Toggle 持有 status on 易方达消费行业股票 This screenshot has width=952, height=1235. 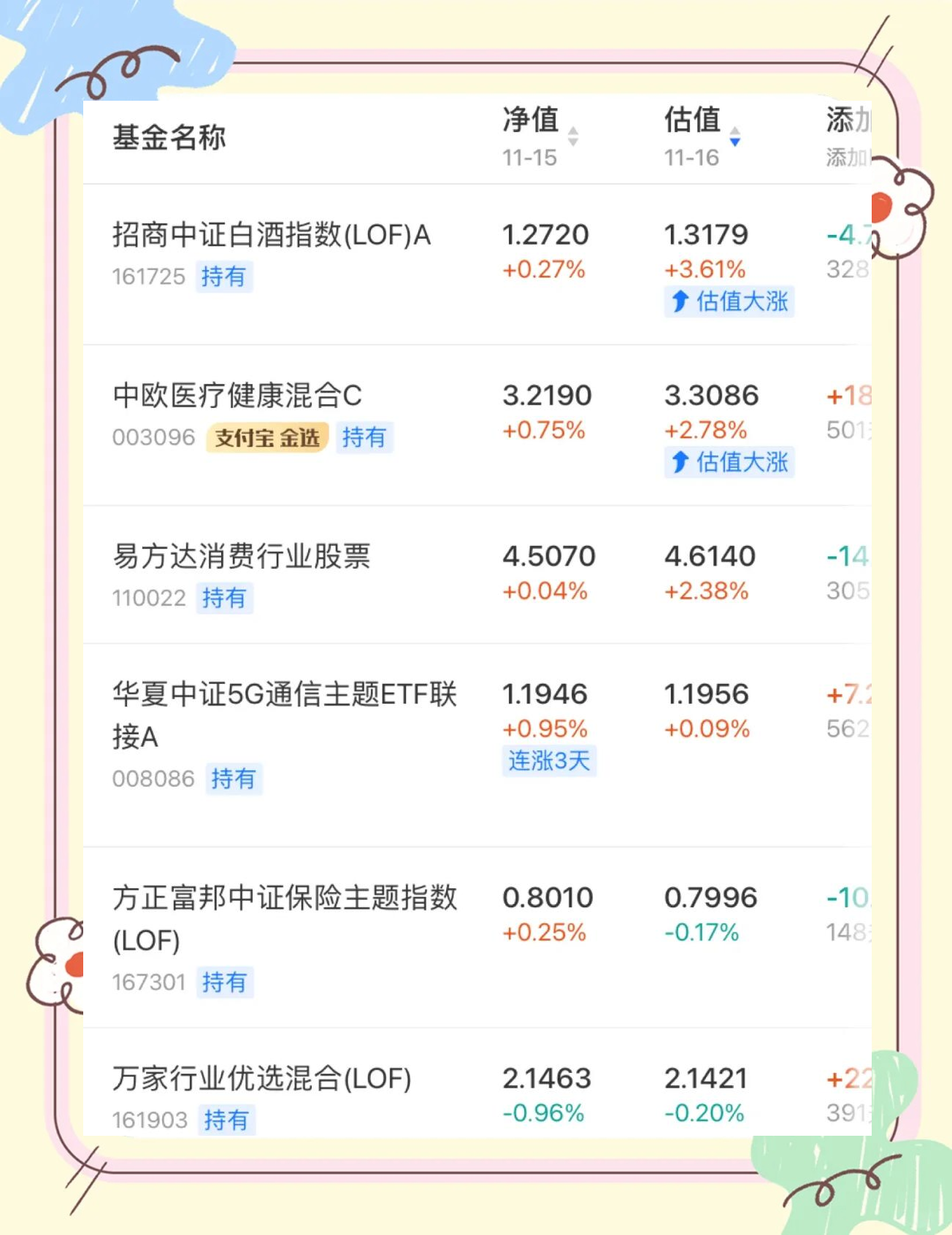(226, 599)
